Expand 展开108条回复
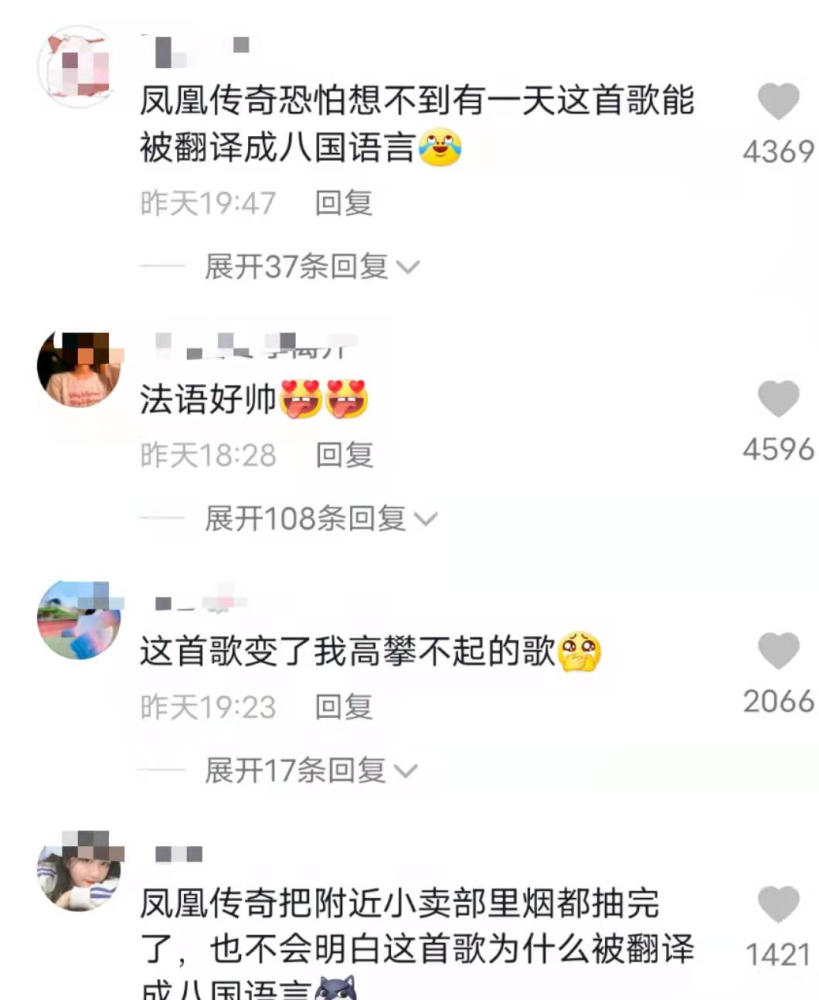The image size is (819, 1000). tap(320, 518)
